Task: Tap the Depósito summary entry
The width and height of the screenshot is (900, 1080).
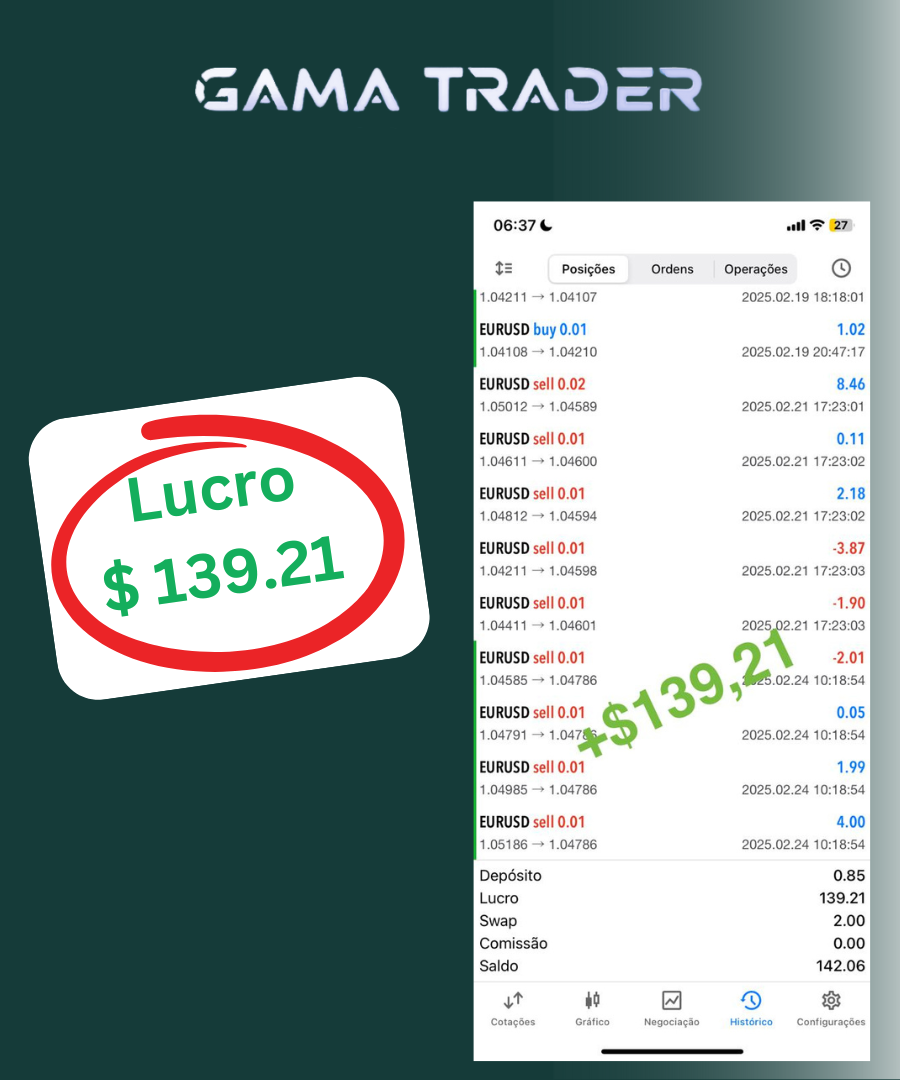Action: coord(671,875)
